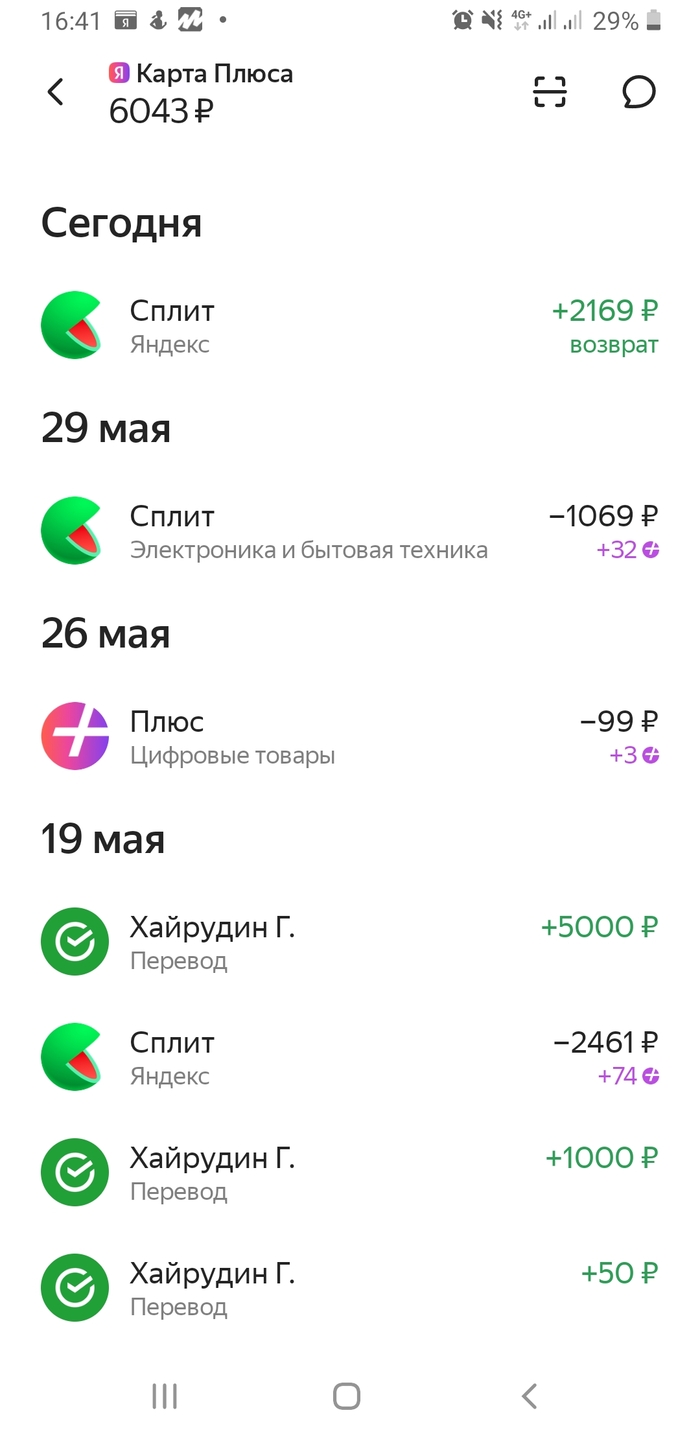Open the QR code scanner
Screen dimensions: 700x1439
click(x=550, y=92)
